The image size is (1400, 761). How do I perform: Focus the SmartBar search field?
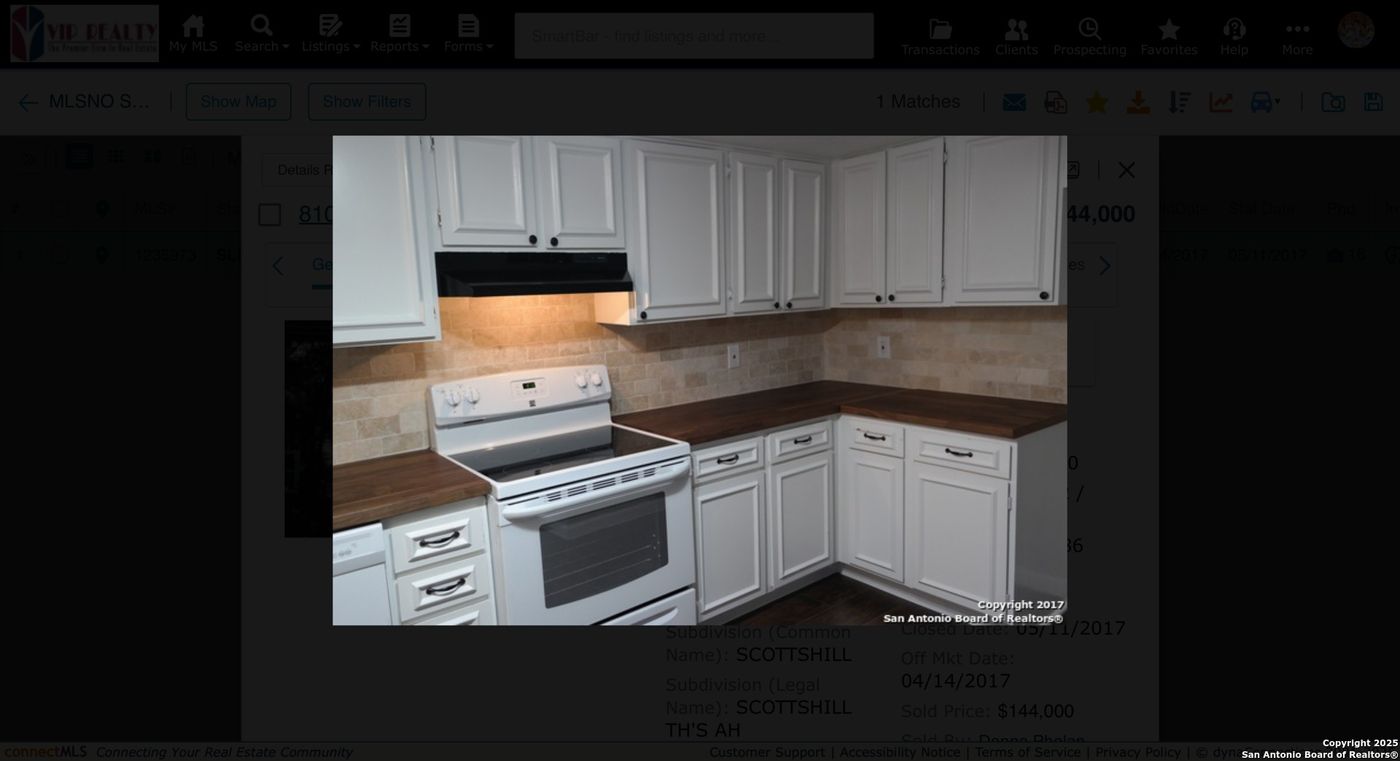(694, 36)
